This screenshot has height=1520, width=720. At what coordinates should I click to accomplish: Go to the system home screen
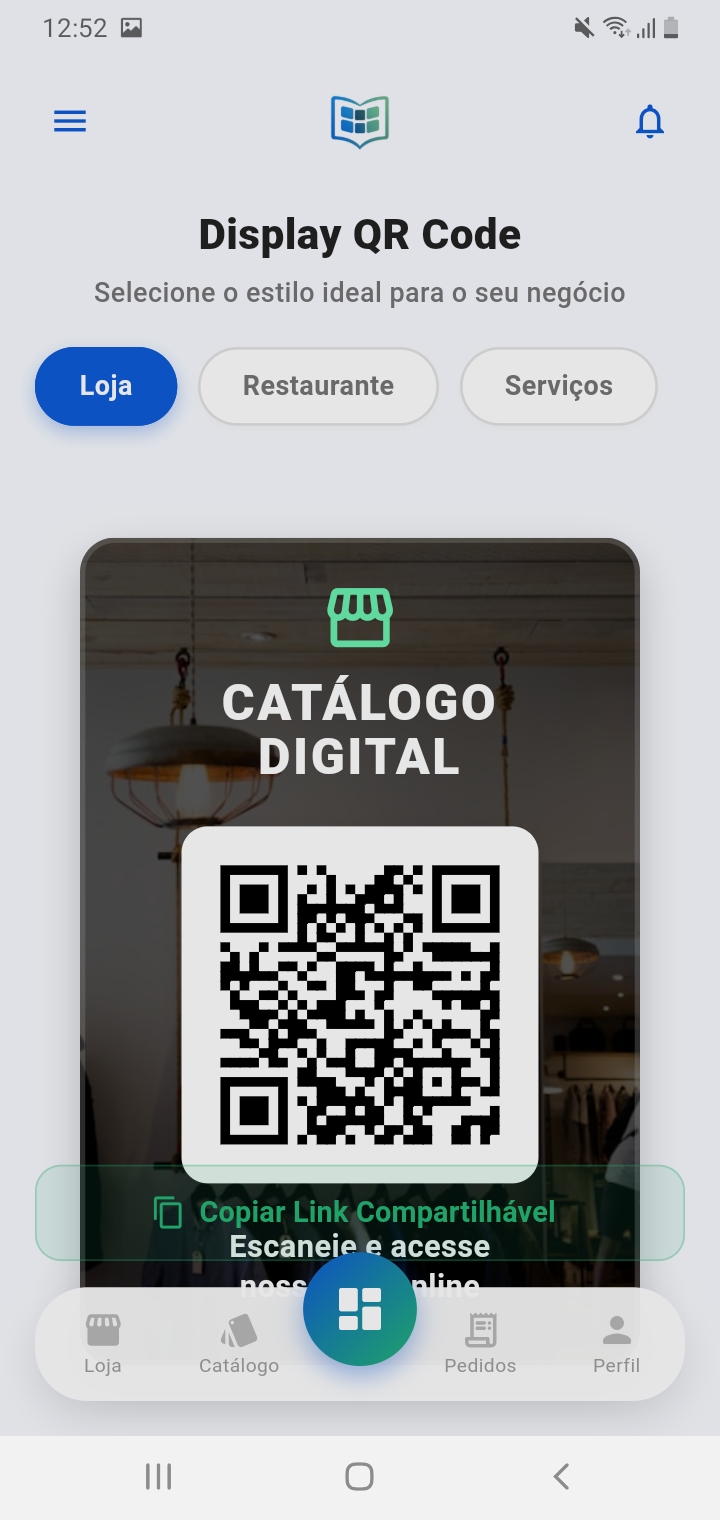pos(359,1476)
